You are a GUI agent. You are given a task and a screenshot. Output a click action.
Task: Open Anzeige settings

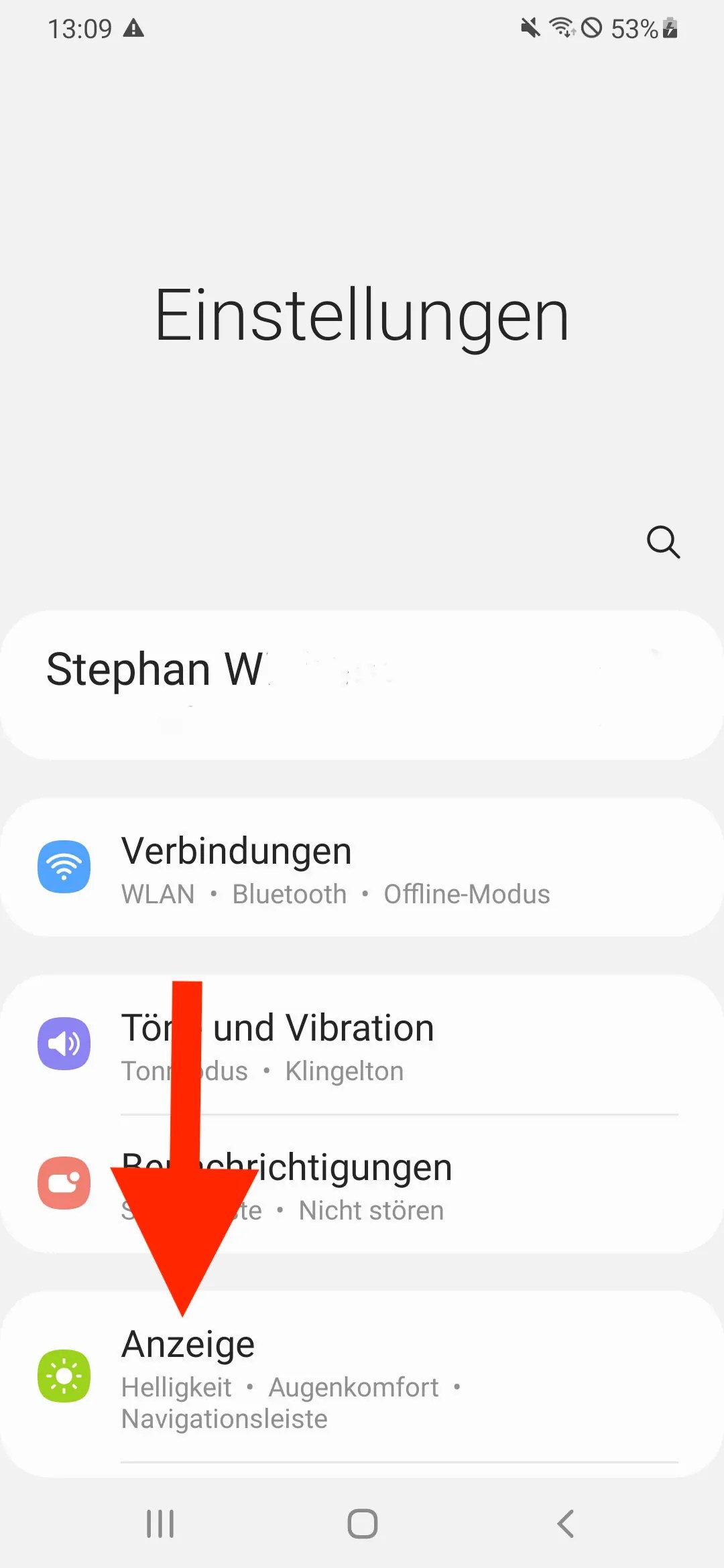click(x=362, y=1376)
